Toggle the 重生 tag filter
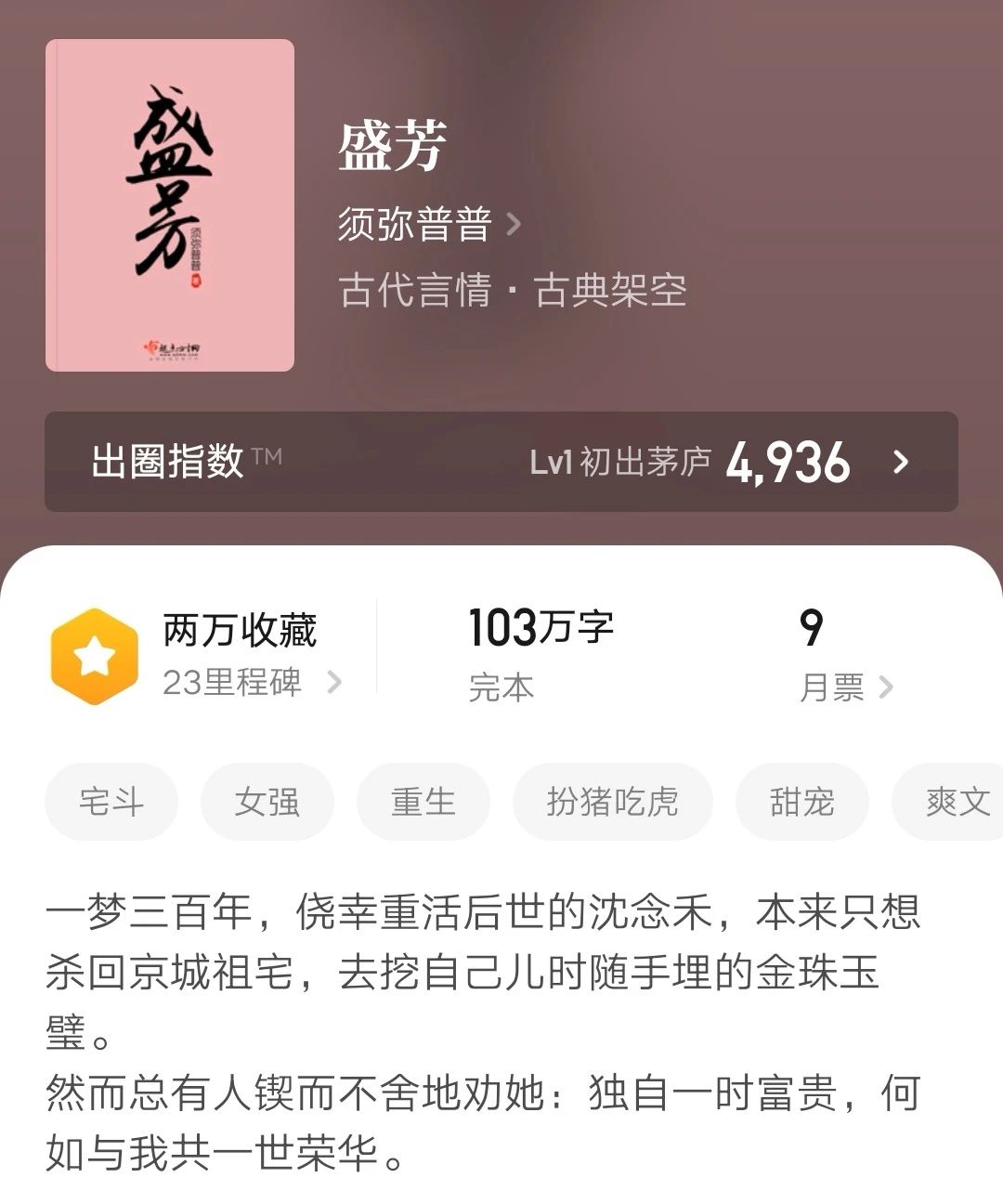1003x1204 pixels. point(423,803)
